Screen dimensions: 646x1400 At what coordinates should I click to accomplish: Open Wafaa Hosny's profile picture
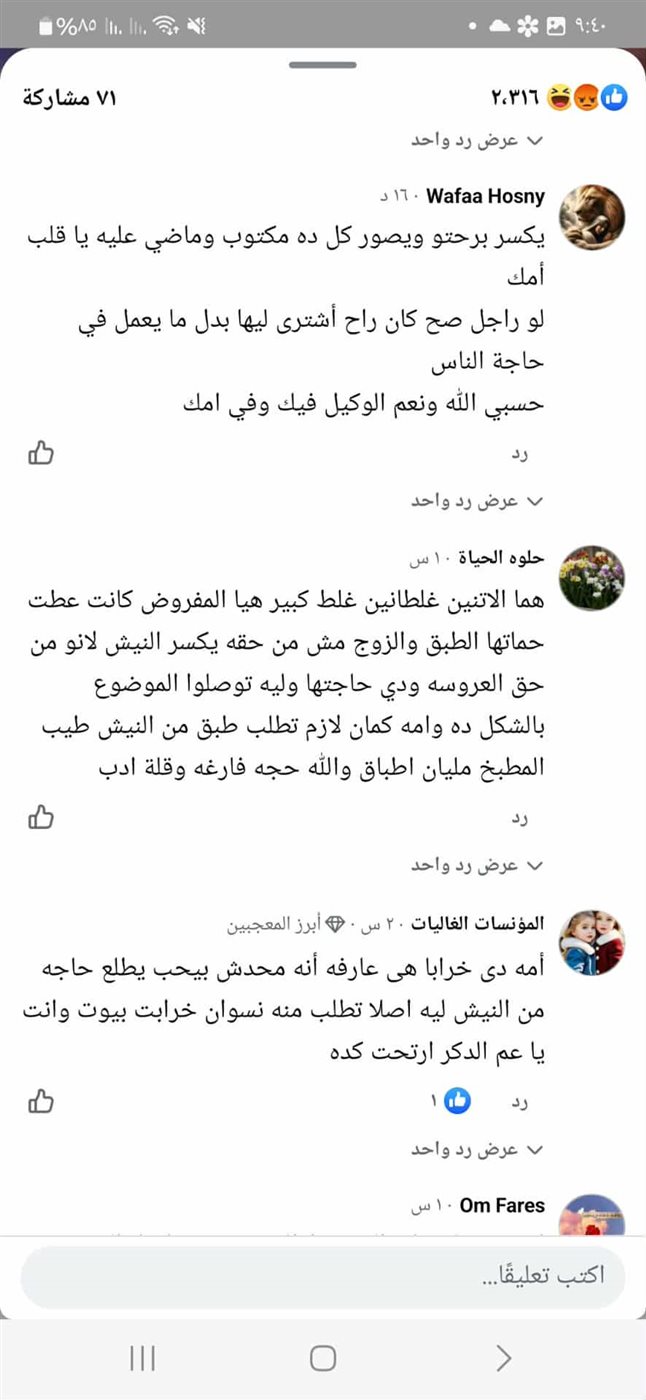591,216
